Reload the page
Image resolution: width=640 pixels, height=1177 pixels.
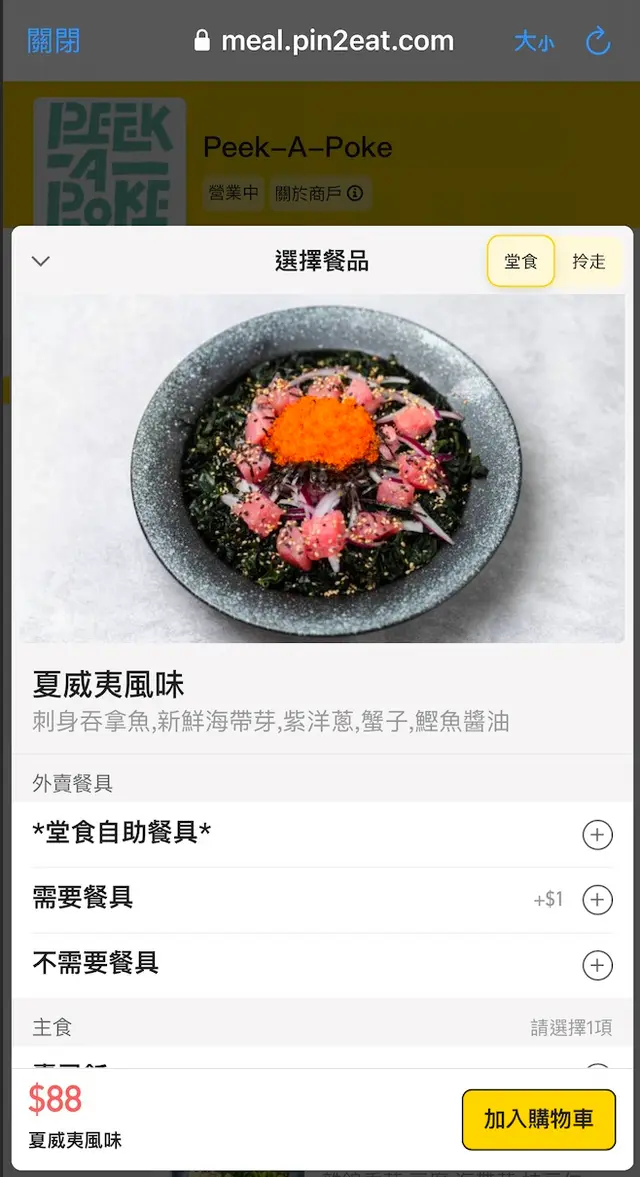coord(598,42)
